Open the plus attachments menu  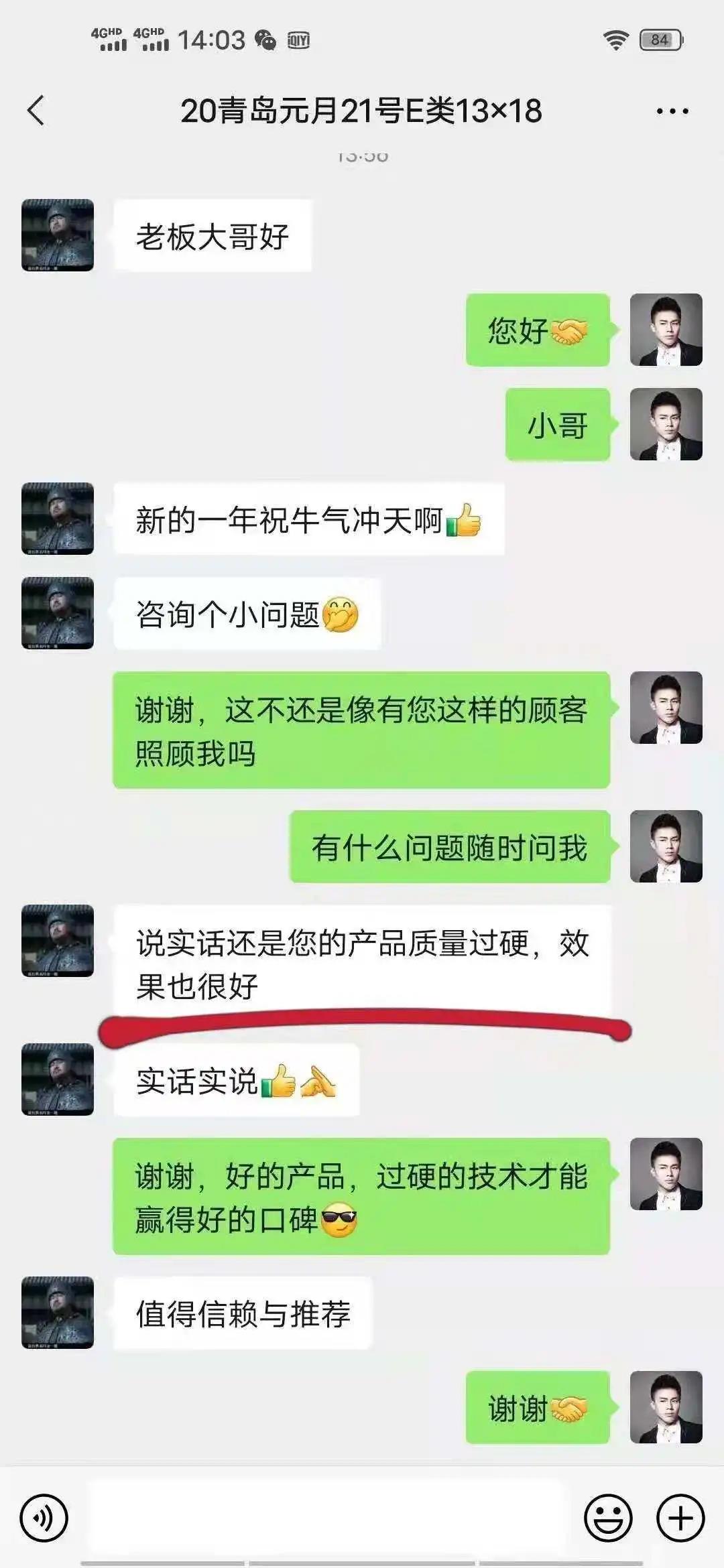tap(680, 1517)
